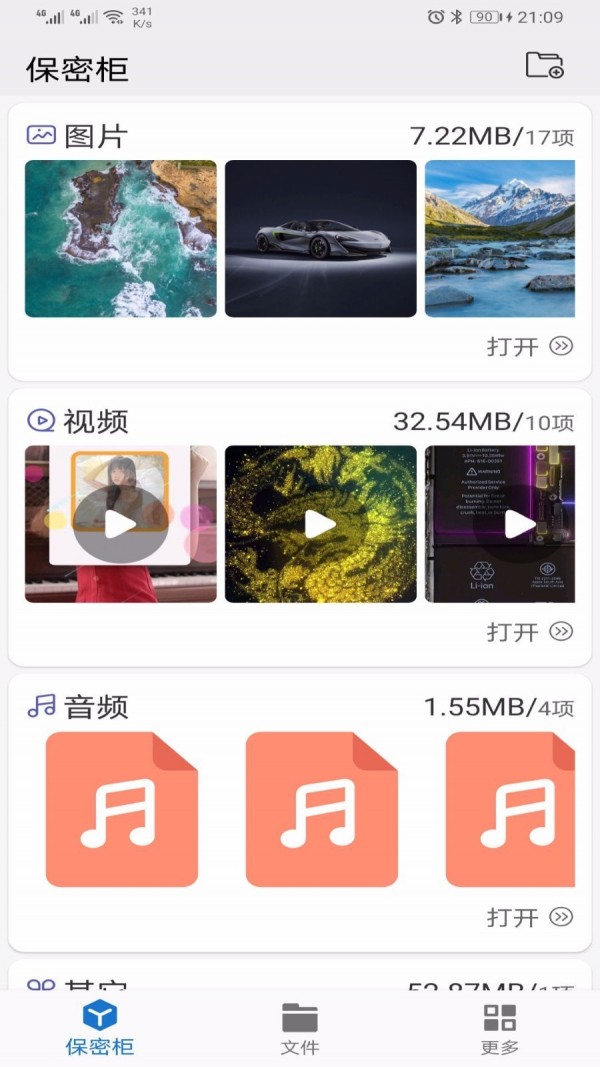Play the Li-ion battery video
The width and height of the screenshot is (600, 1067).
tap(500, 524)
